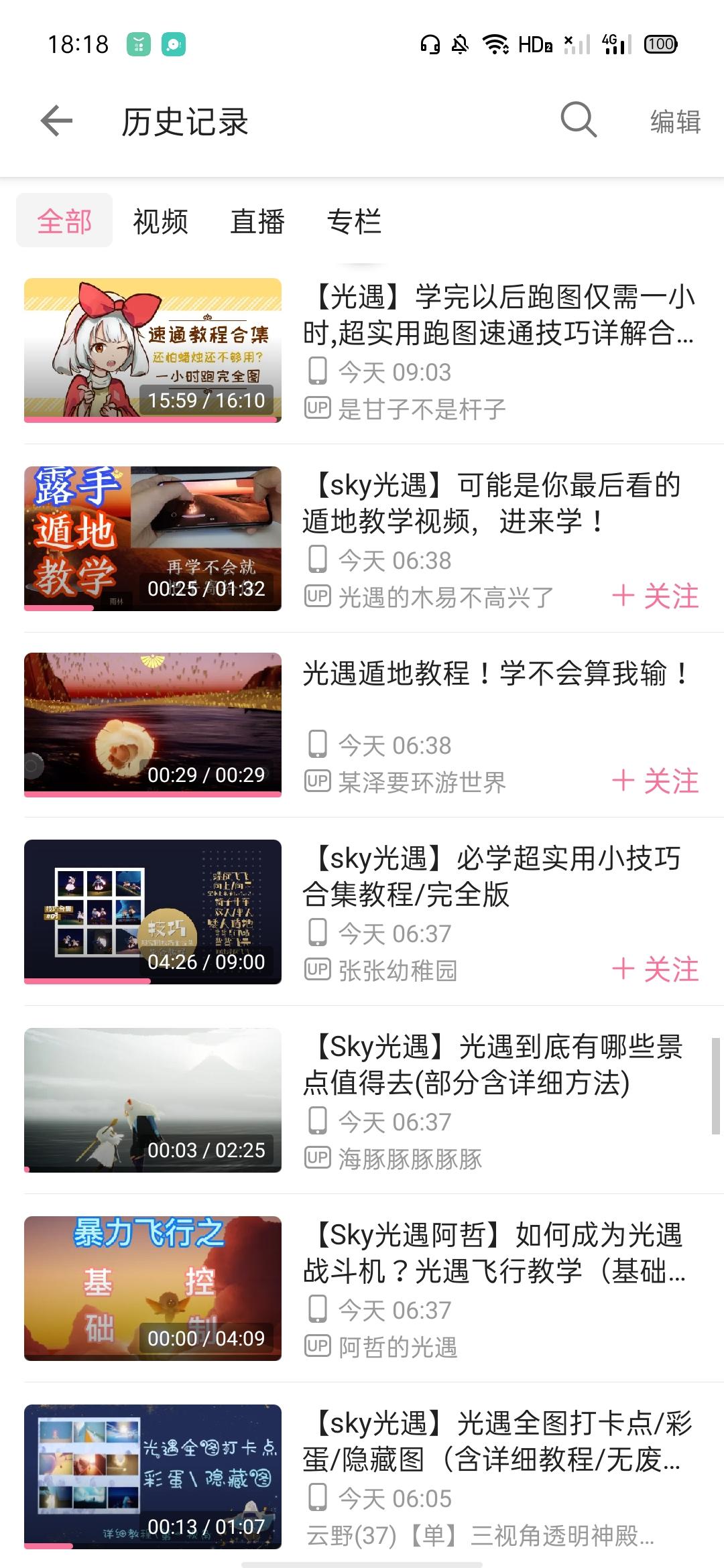The width and height of the screenshot is (724, 1568).
Task: Follow uploader 某泽要环游世界
Action: (x=655, y=781)
